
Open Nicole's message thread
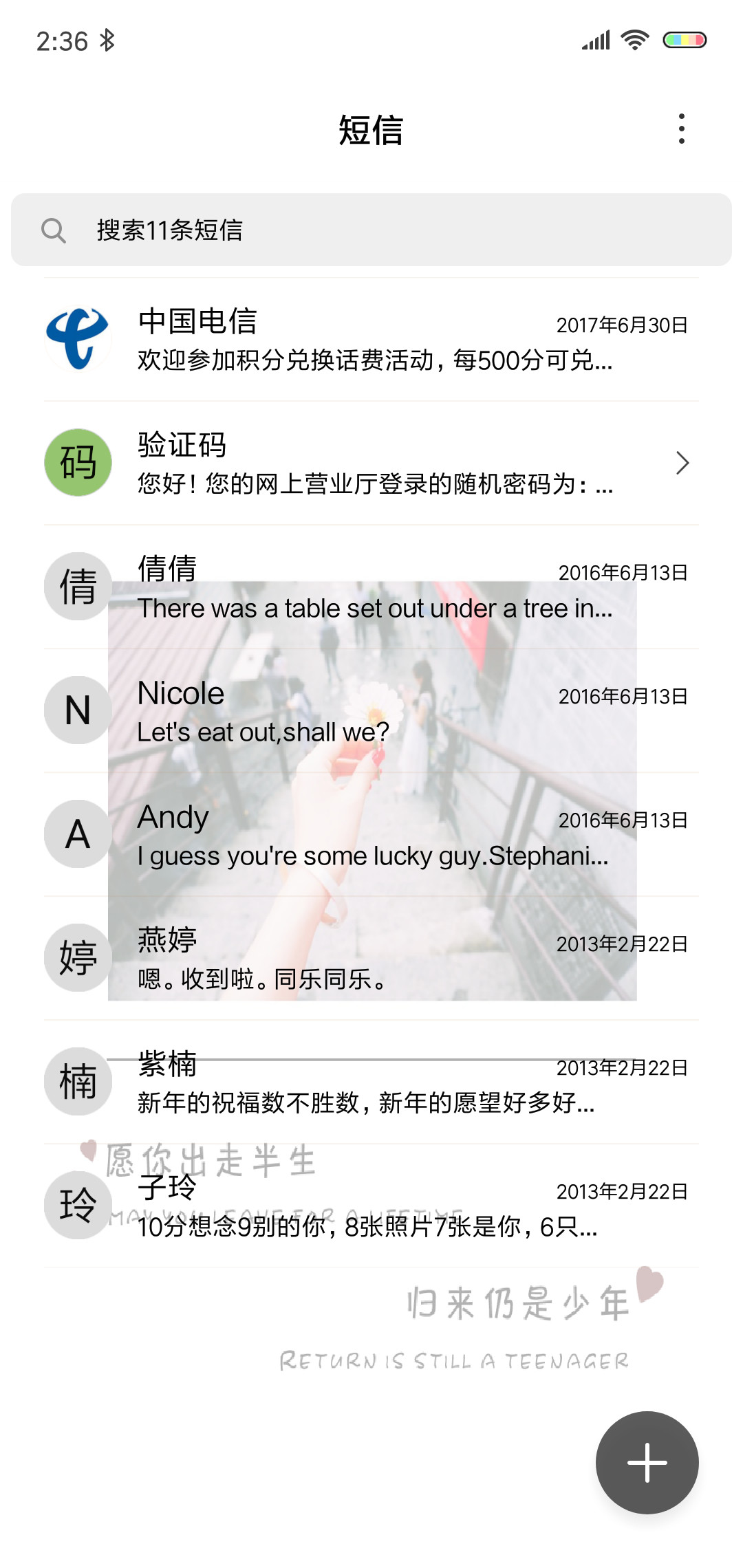371,711
